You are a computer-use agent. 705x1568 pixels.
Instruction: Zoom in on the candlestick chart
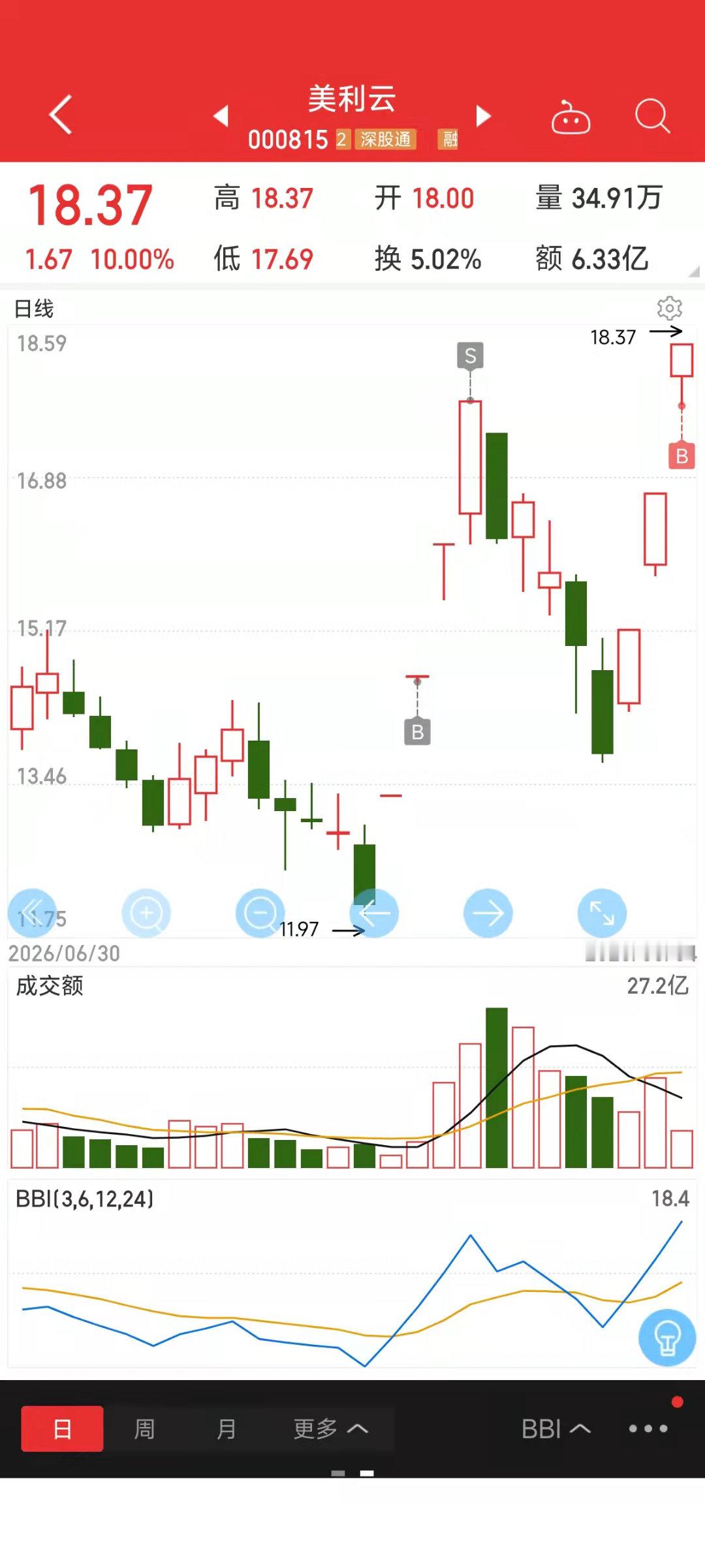pos(146,913)
